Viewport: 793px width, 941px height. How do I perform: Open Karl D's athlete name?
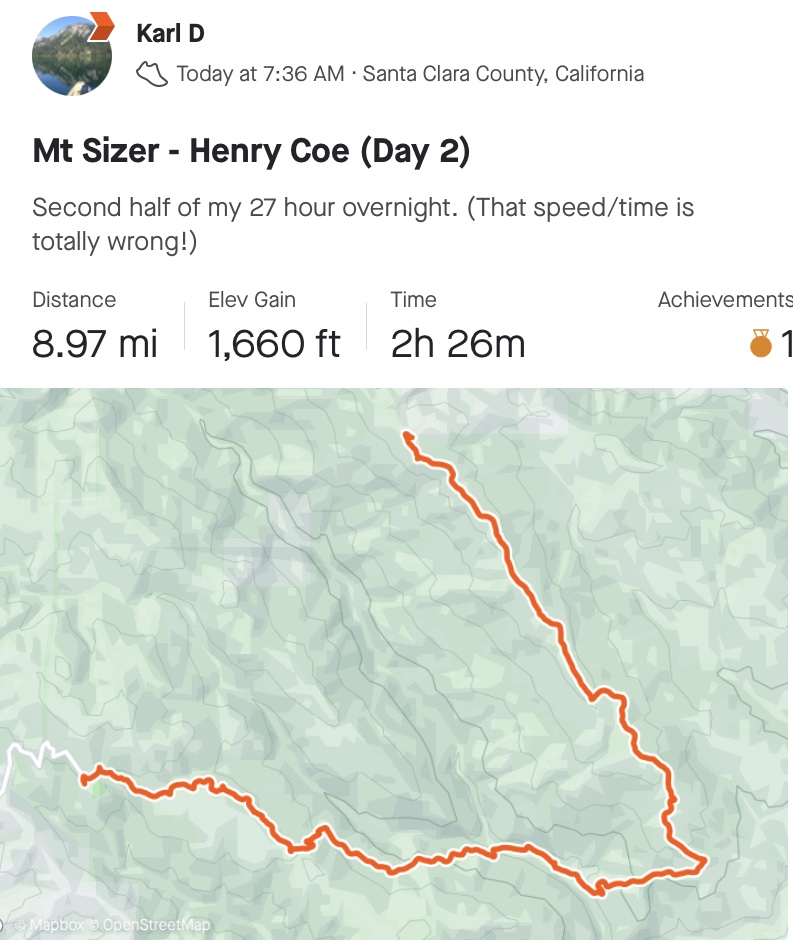tap(170, 33)
